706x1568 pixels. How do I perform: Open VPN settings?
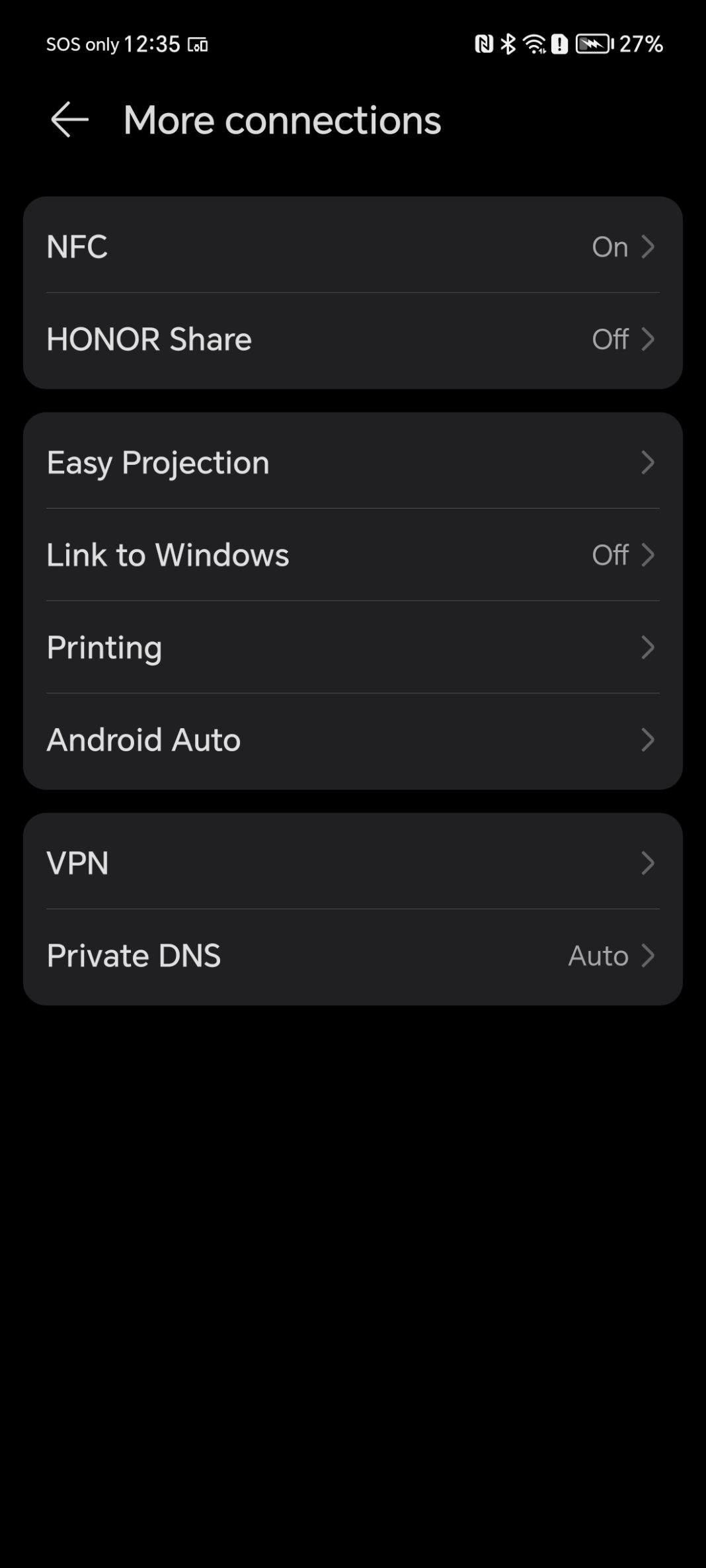point(352,863)
